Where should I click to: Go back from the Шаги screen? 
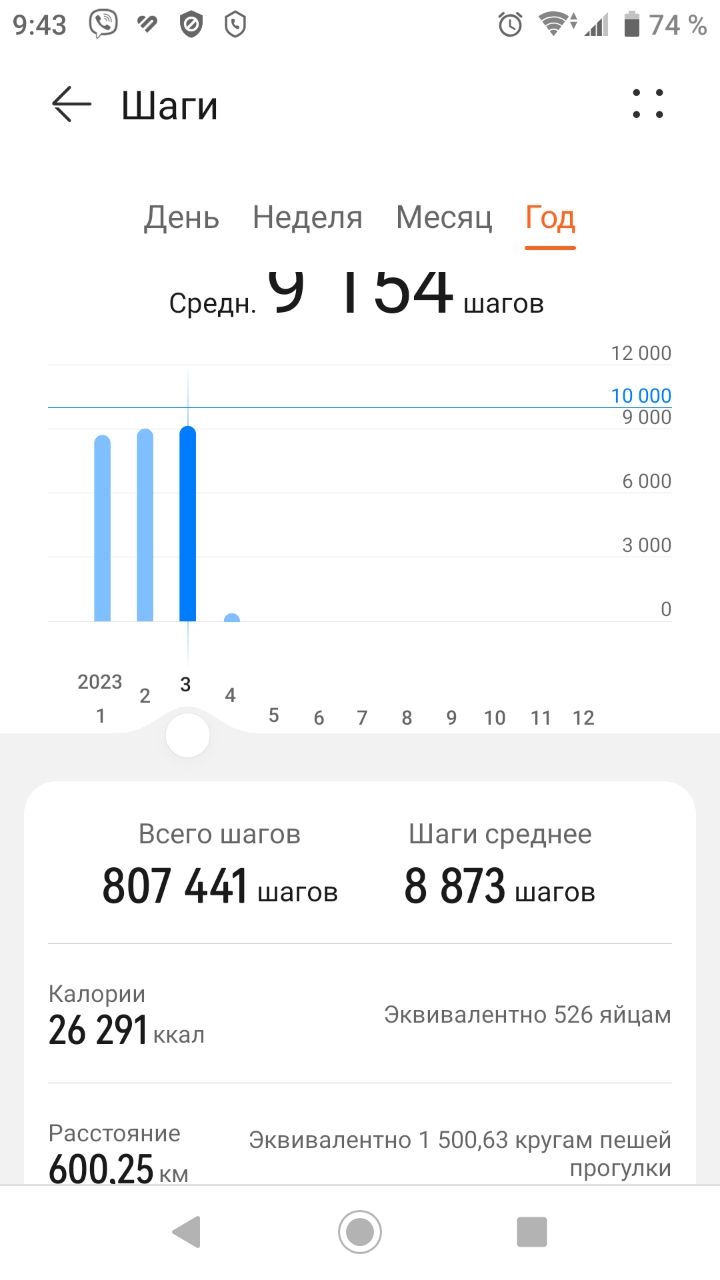(x=72, y=104)
